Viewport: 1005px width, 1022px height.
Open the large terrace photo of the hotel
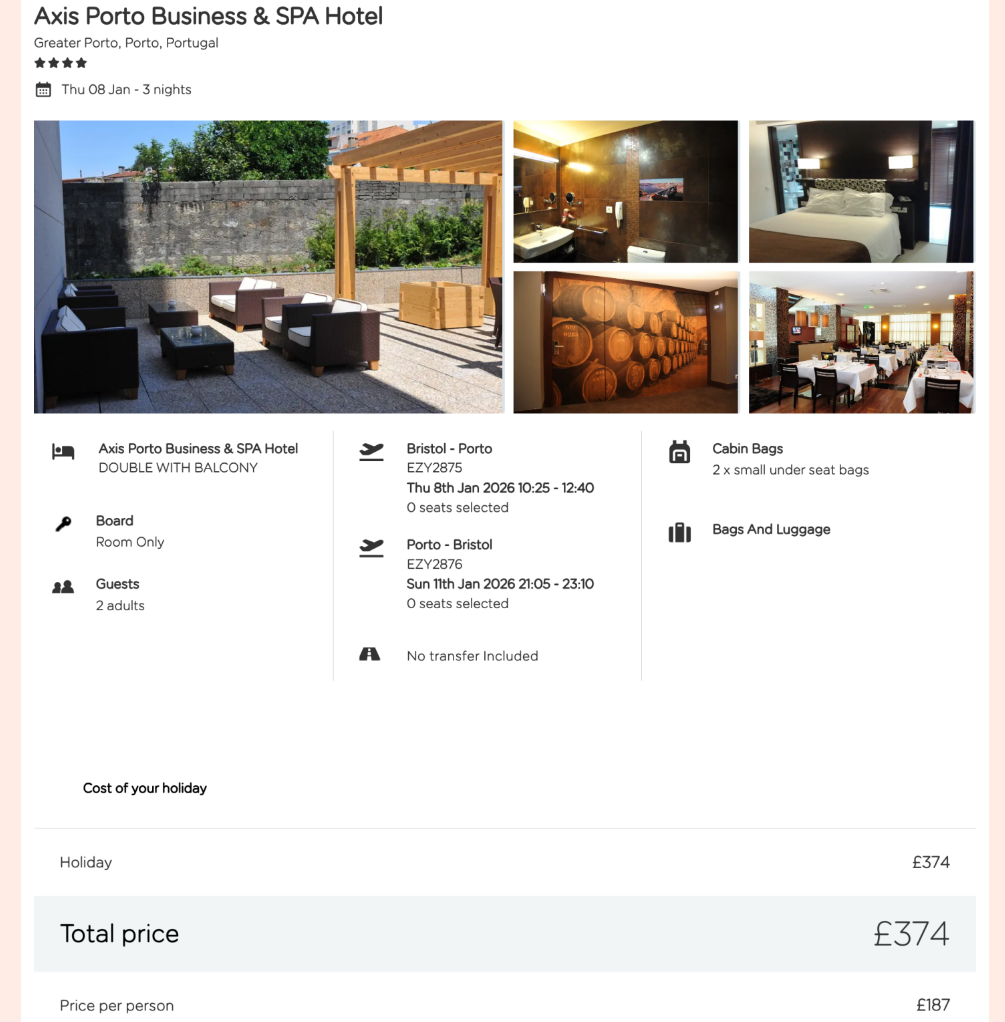pyautogui.click(x=268, y=267)
